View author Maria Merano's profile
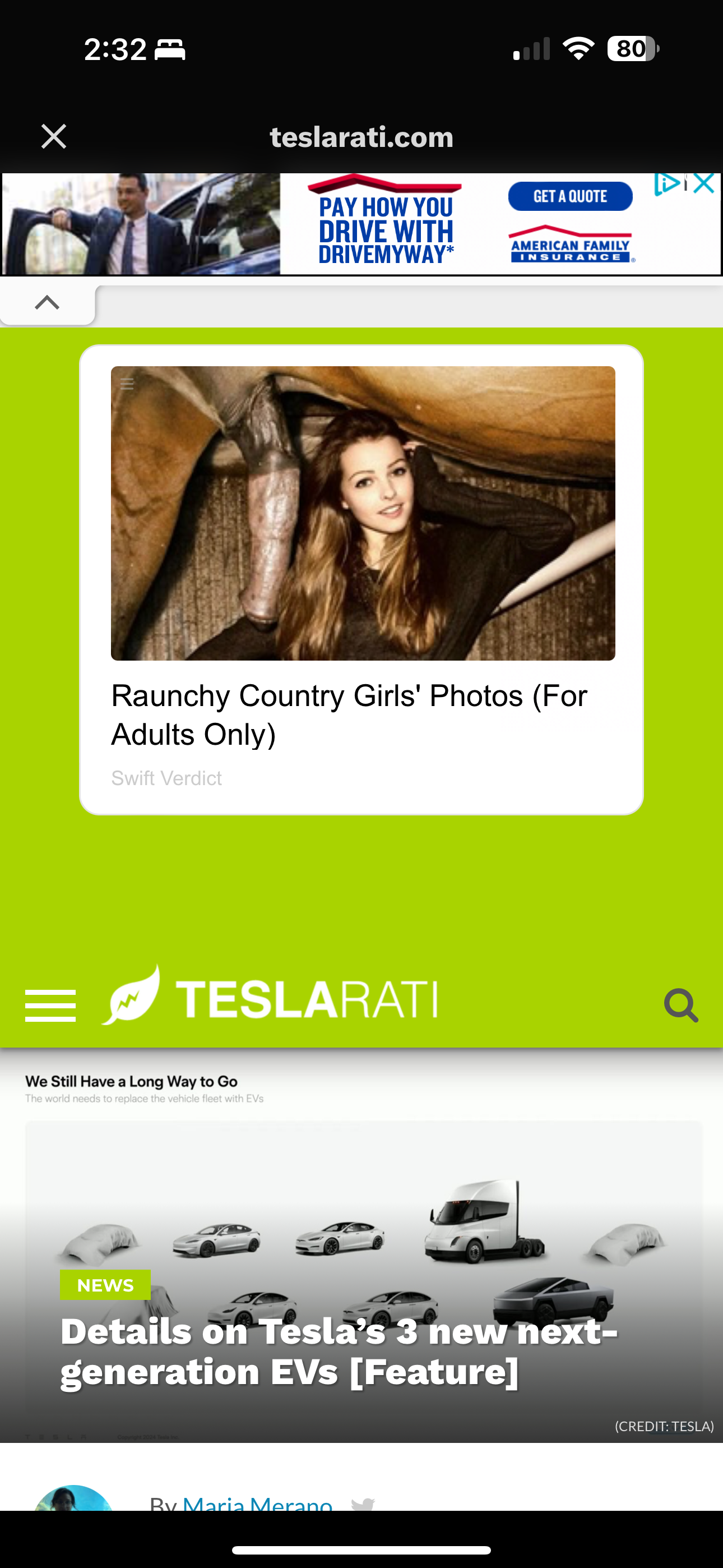 point(257,1504)
